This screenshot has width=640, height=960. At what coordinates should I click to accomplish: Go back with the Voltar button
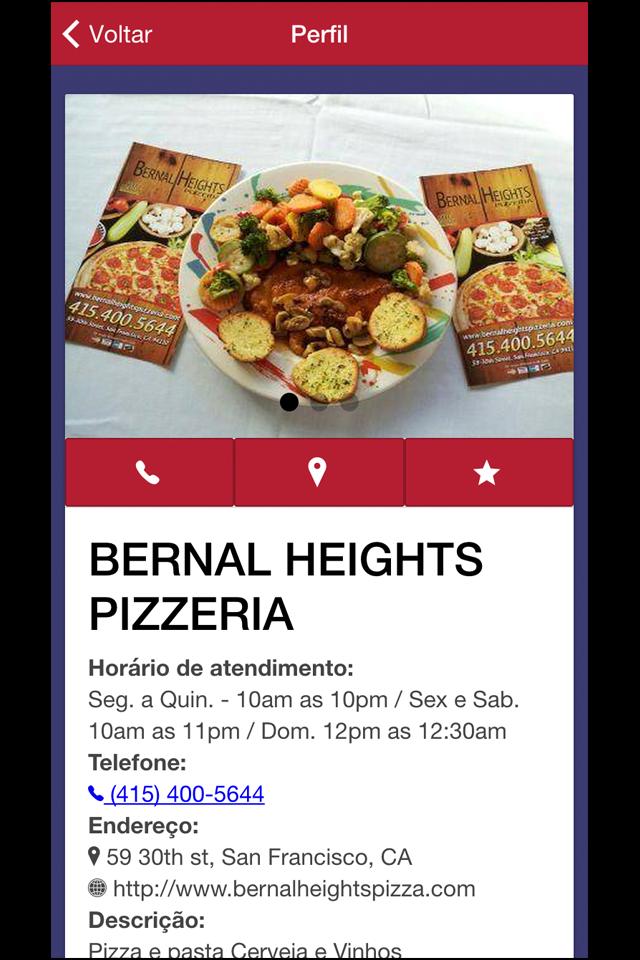point(107,34)
